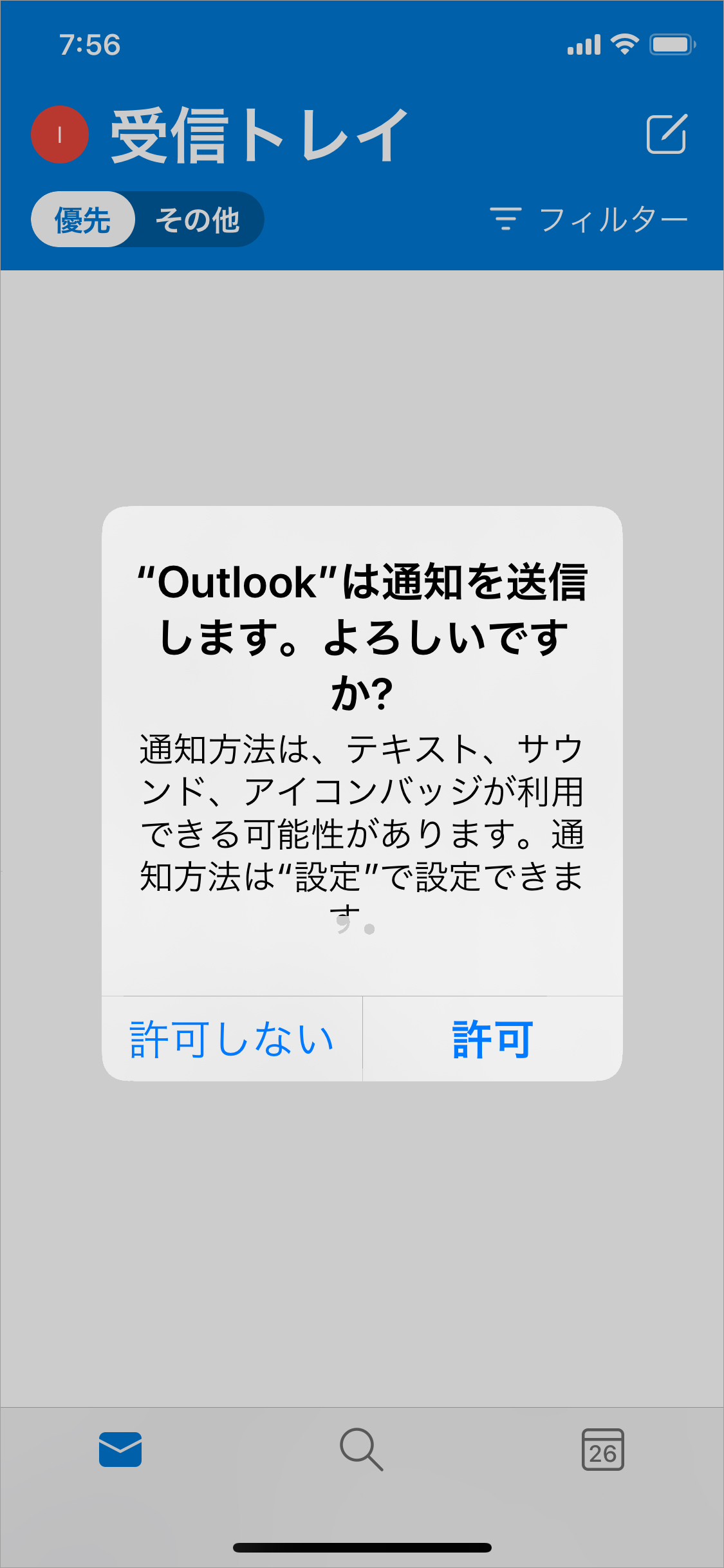724x1568 pixels.
Task: Allow Outlook notifications with 許可
Action: click(492, 1039)
